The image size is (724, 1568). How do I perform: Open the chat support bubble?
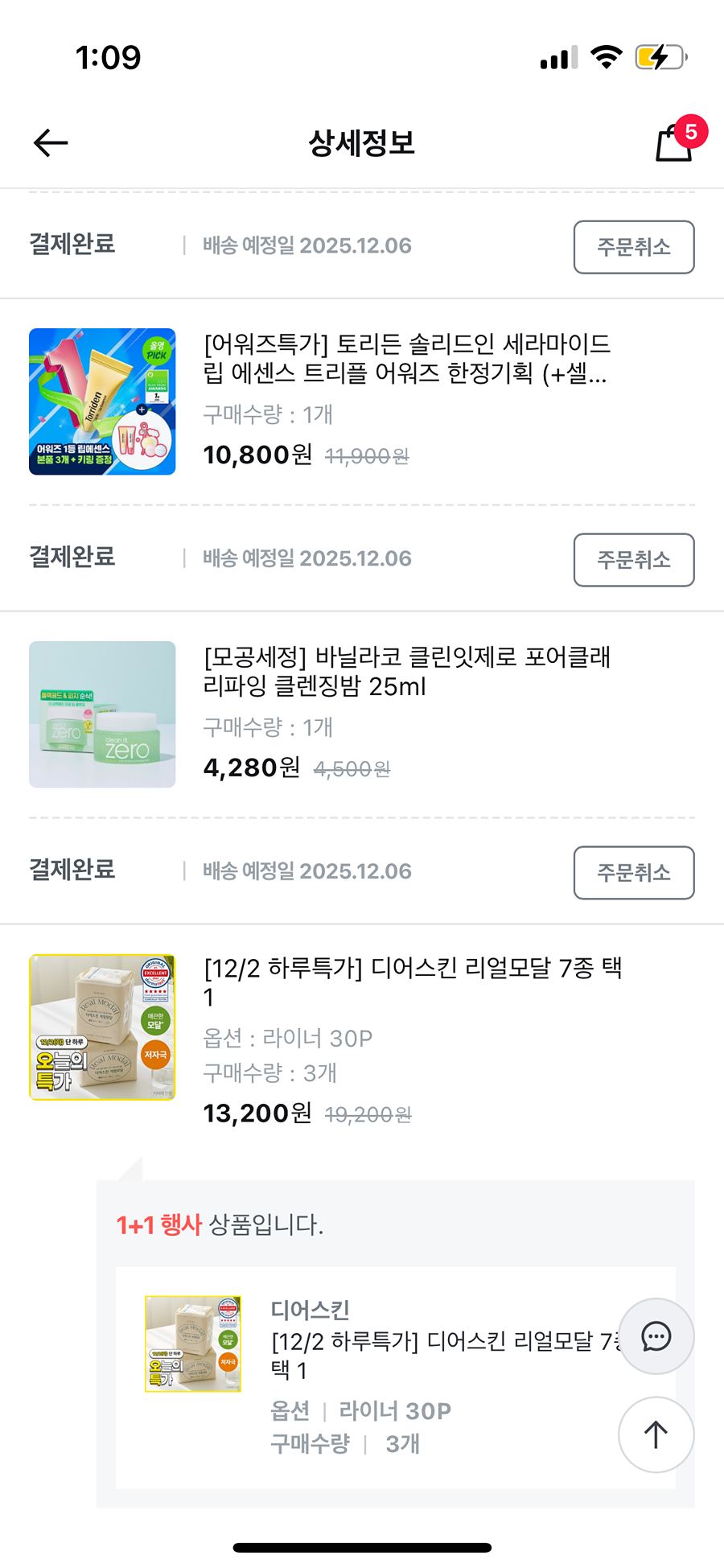(x=656, y=1336)
